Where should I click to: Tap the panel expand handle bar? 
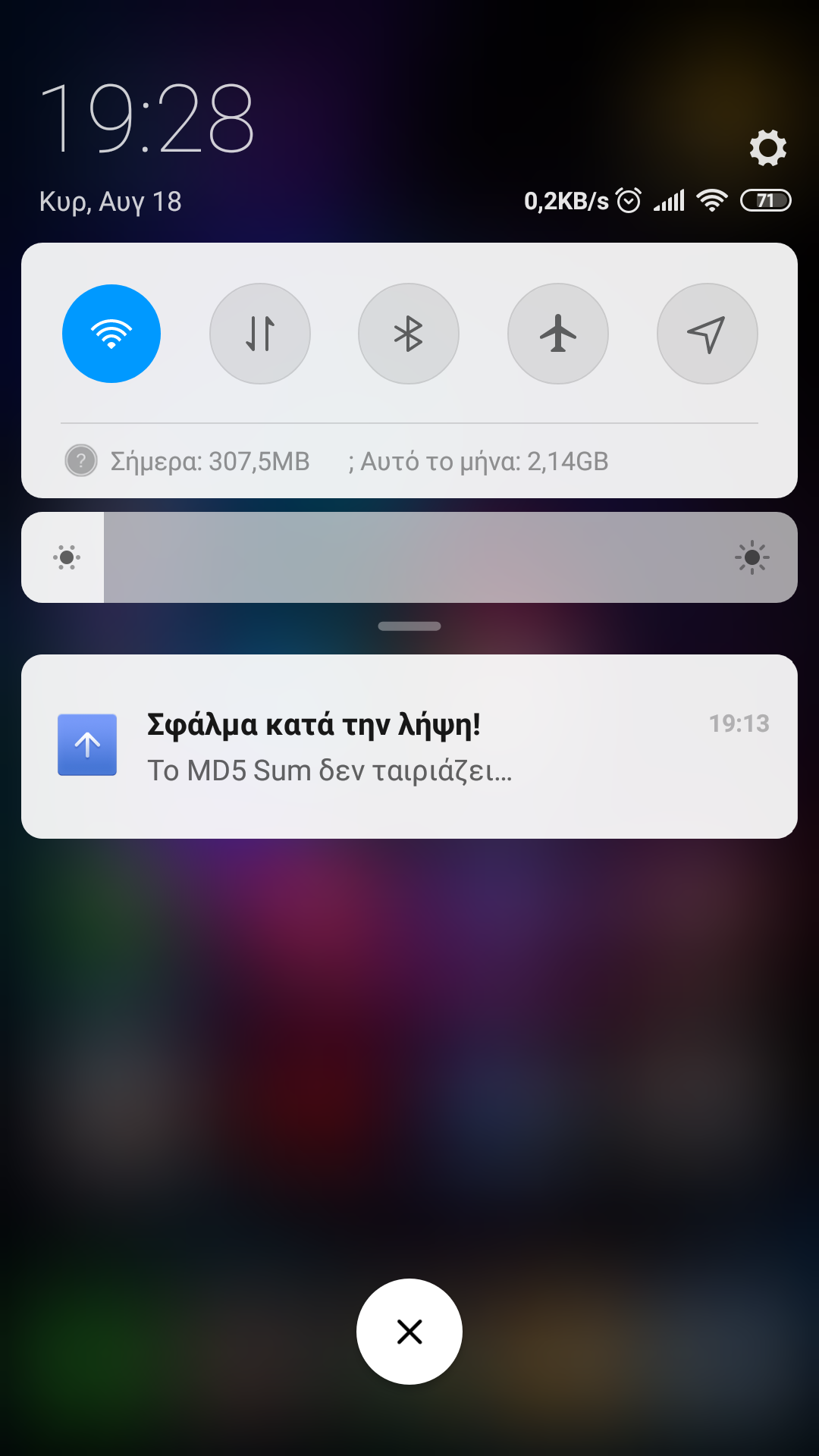point(409,626)
